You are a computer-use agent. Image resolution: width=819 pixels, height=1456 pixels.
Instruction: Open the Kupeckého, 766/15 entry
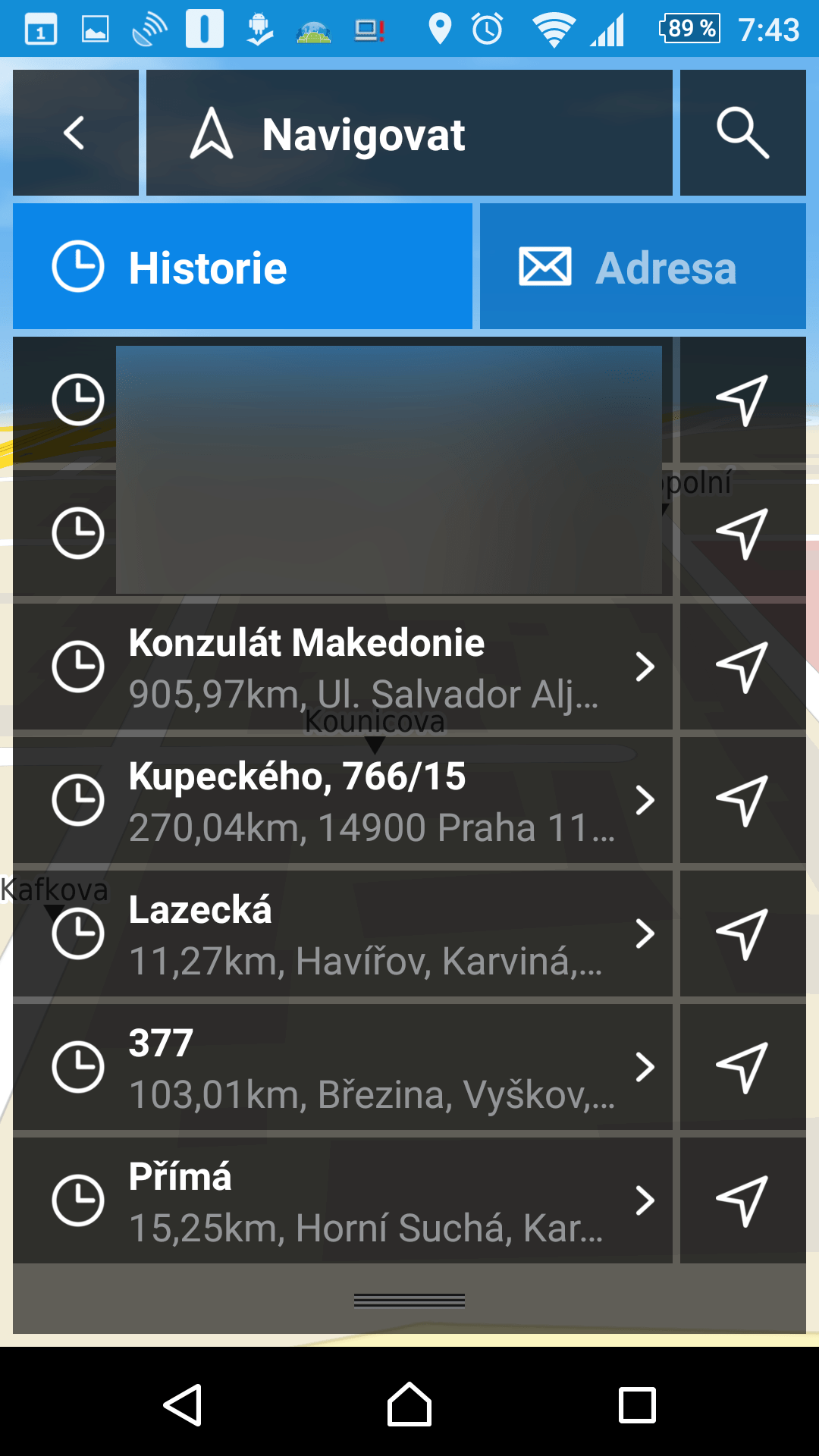tap(343, 800)
